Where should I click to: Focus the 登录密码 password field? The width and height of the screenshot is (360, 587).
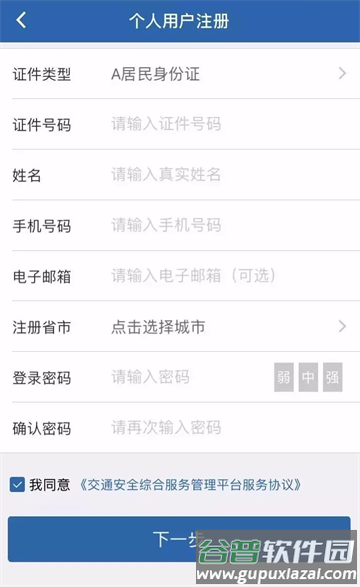[189, 377]
